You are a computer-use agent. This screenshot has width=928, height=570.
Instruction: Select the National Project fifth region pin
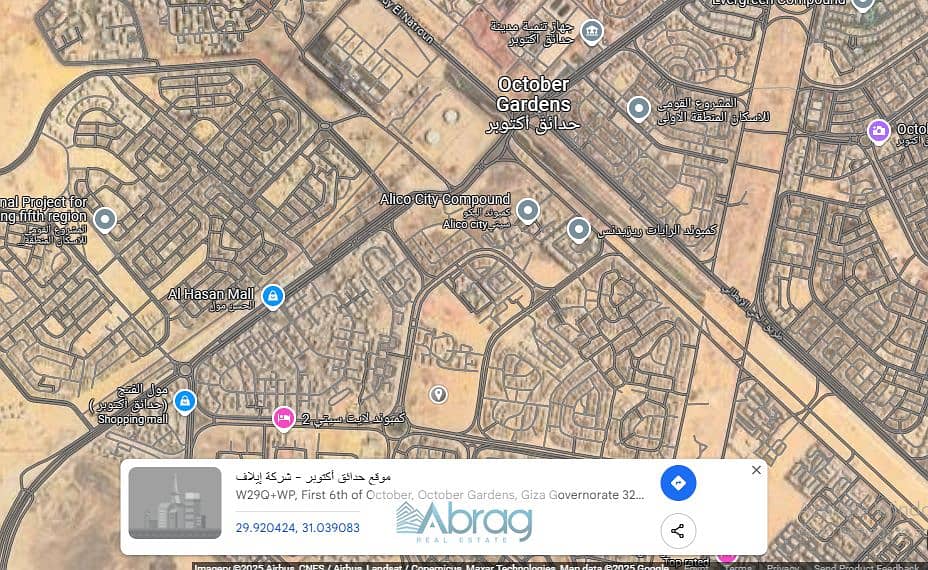[104, 220]
